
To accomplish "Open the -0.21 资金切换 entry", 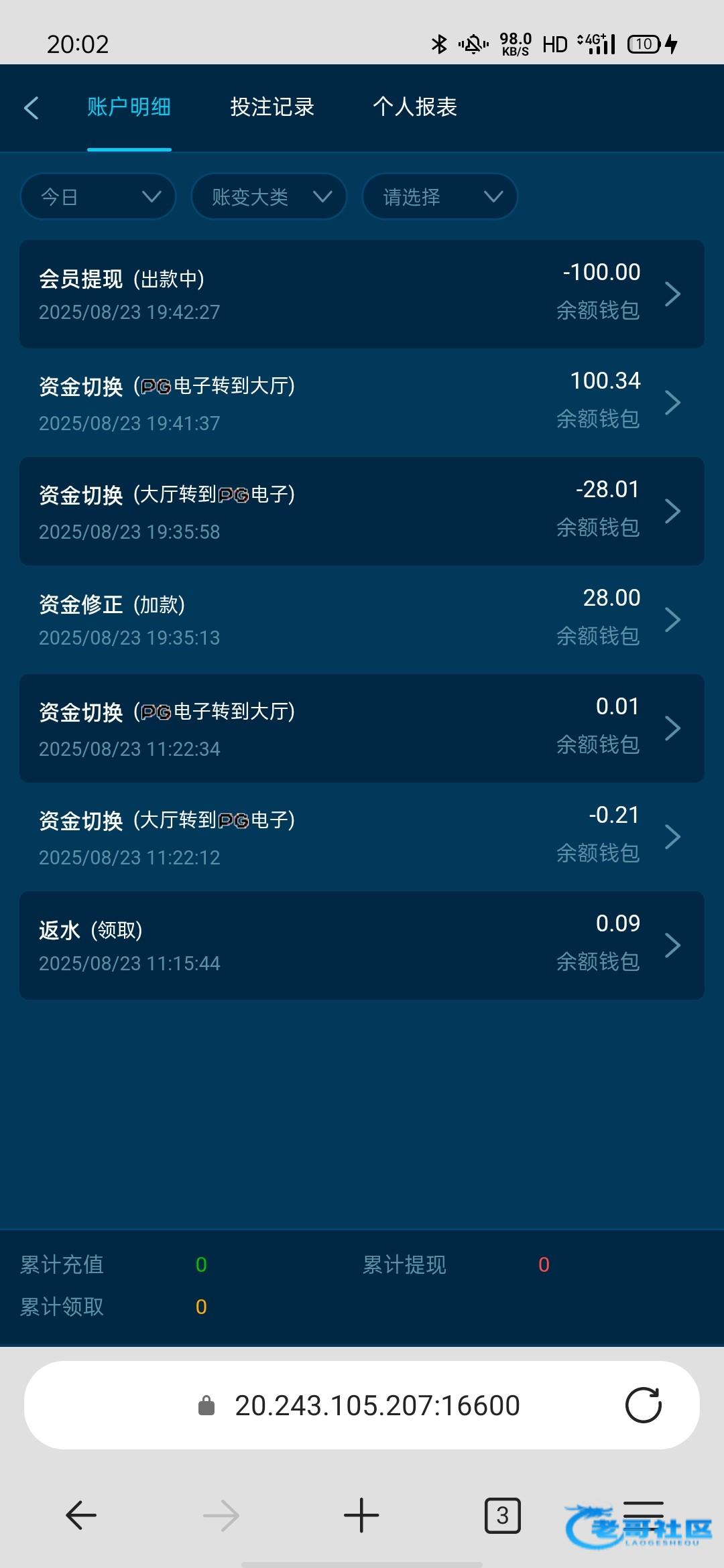I will [x=362, y=836].
